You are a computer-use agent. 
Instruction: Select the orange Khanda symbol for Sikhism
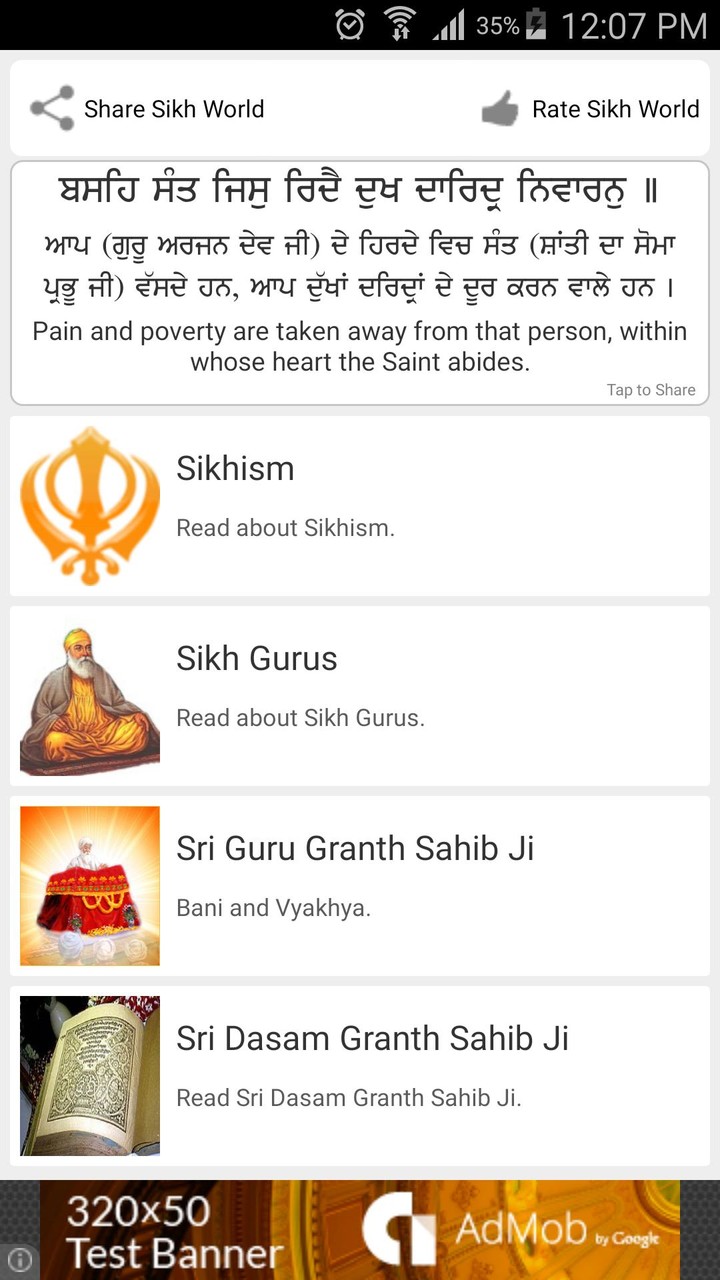point(89,505)
